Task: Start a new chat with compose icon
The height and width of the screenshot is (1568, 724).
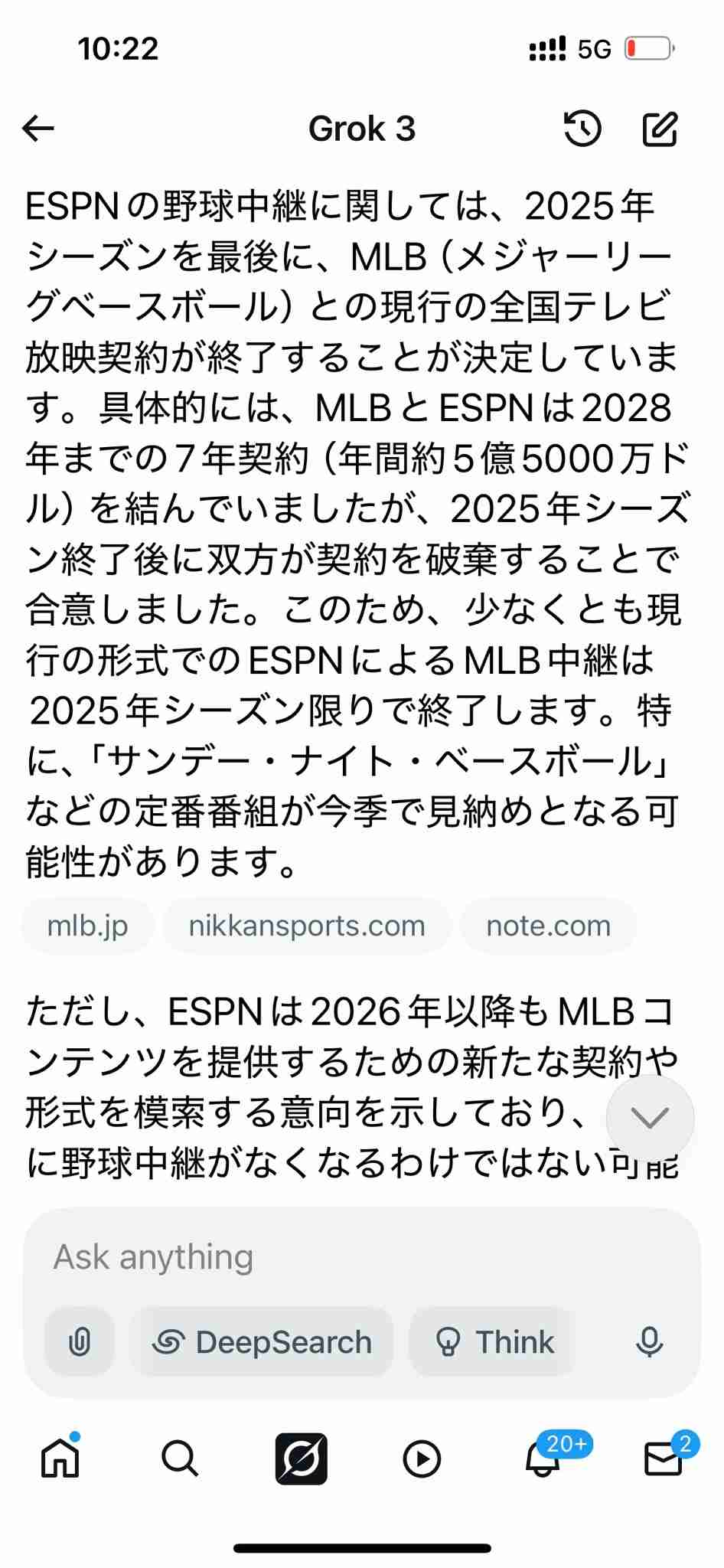Action: point(659,129)
